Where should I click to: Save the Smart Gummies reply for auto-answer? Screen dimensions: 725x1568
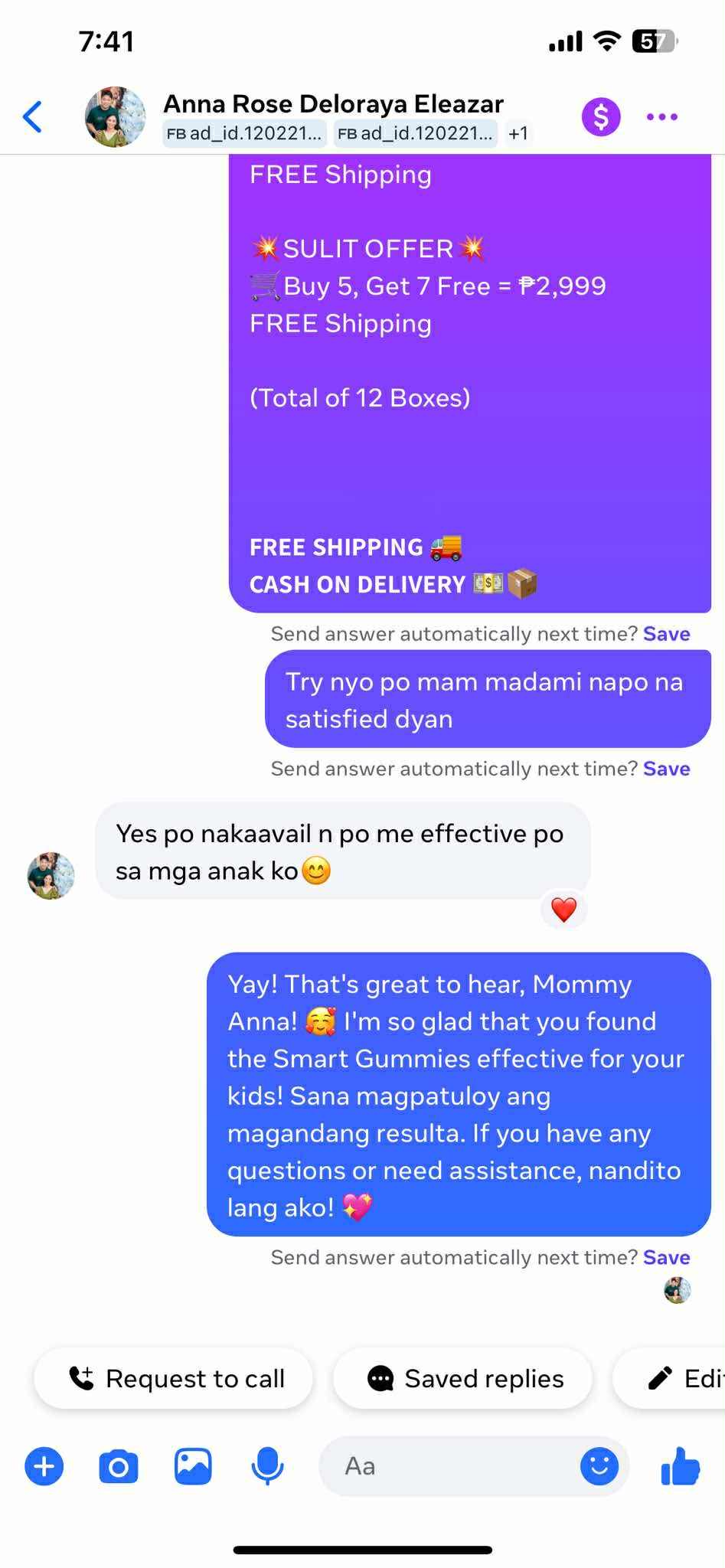666,1257
